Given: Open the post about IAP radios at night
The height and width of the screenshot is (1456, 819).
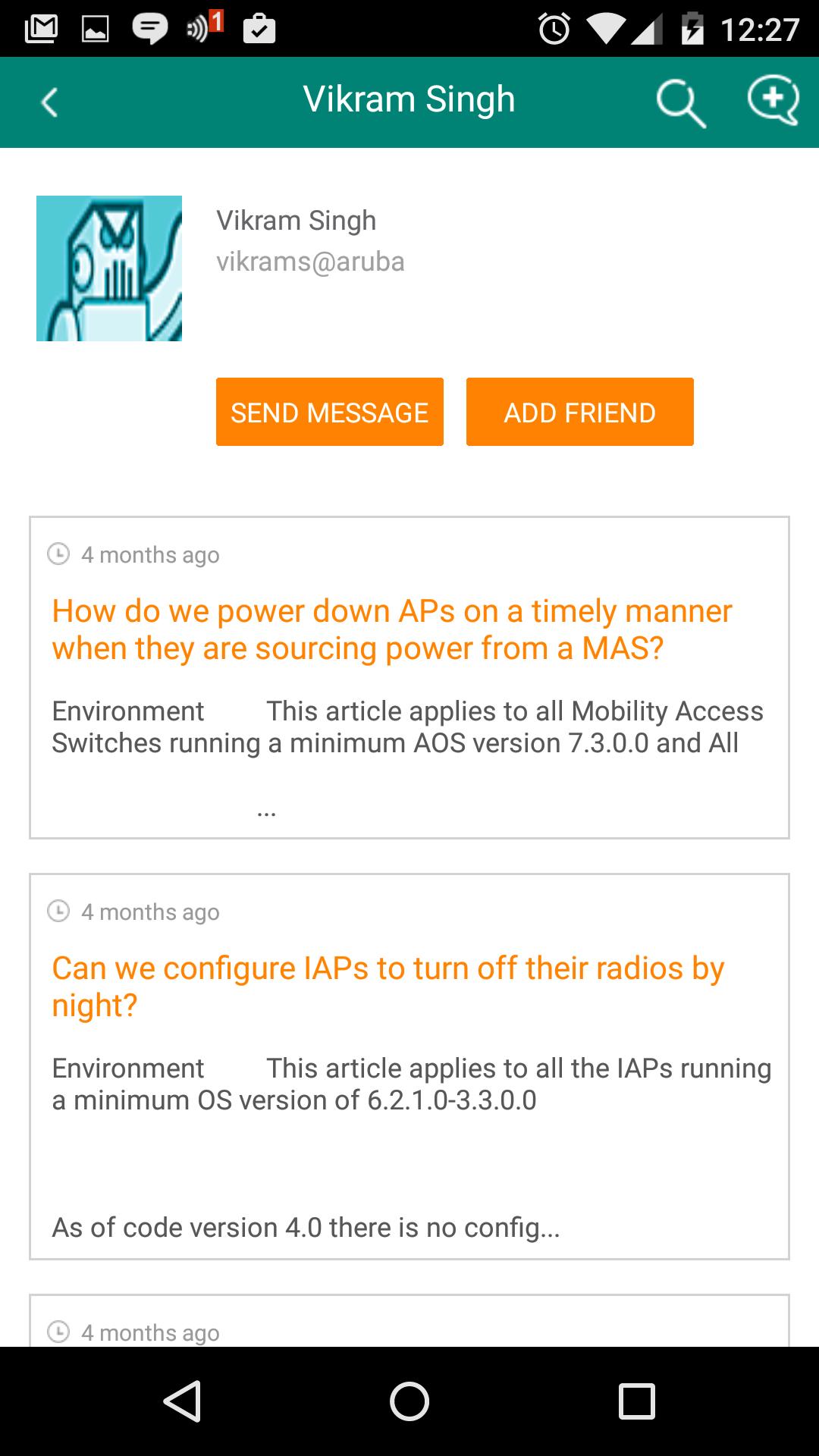Looking at the screenshot, I should [388, 987].
